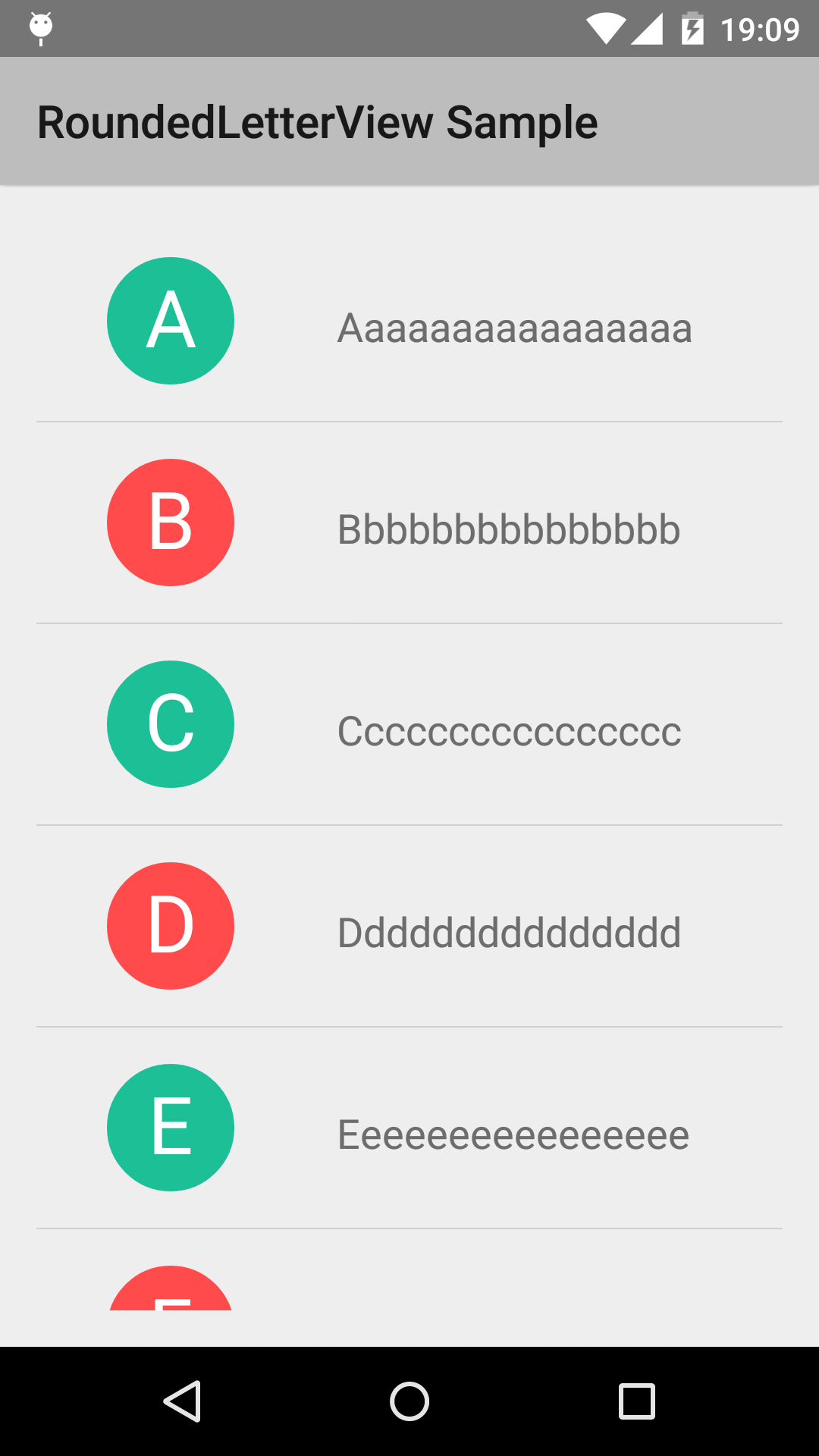Tap the Ccccccccccccccc list item
This screenshot has height=1456, width=819.
click(x=409, y=725)
